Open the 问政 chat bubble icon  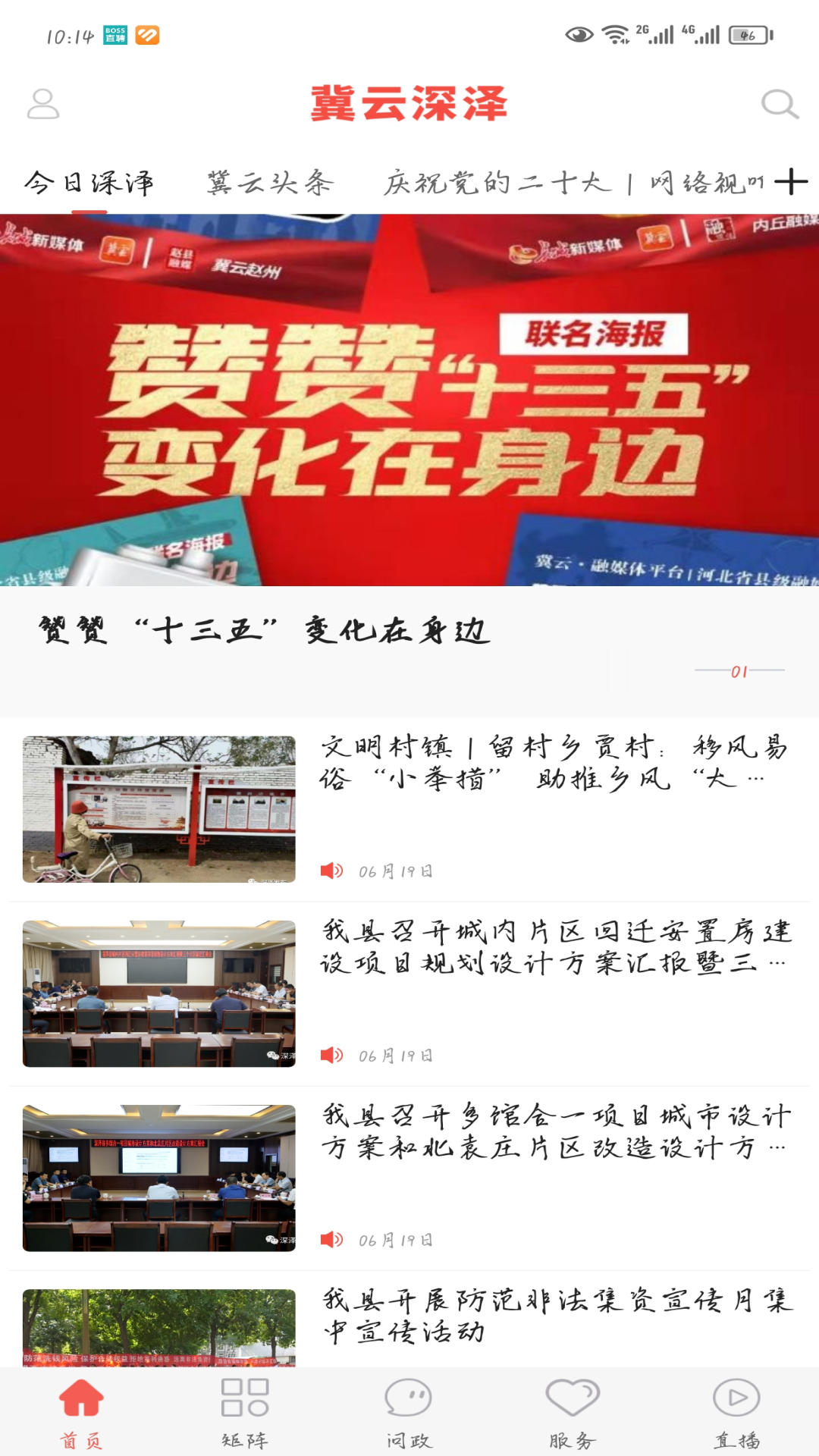(x=409, y=1410)
